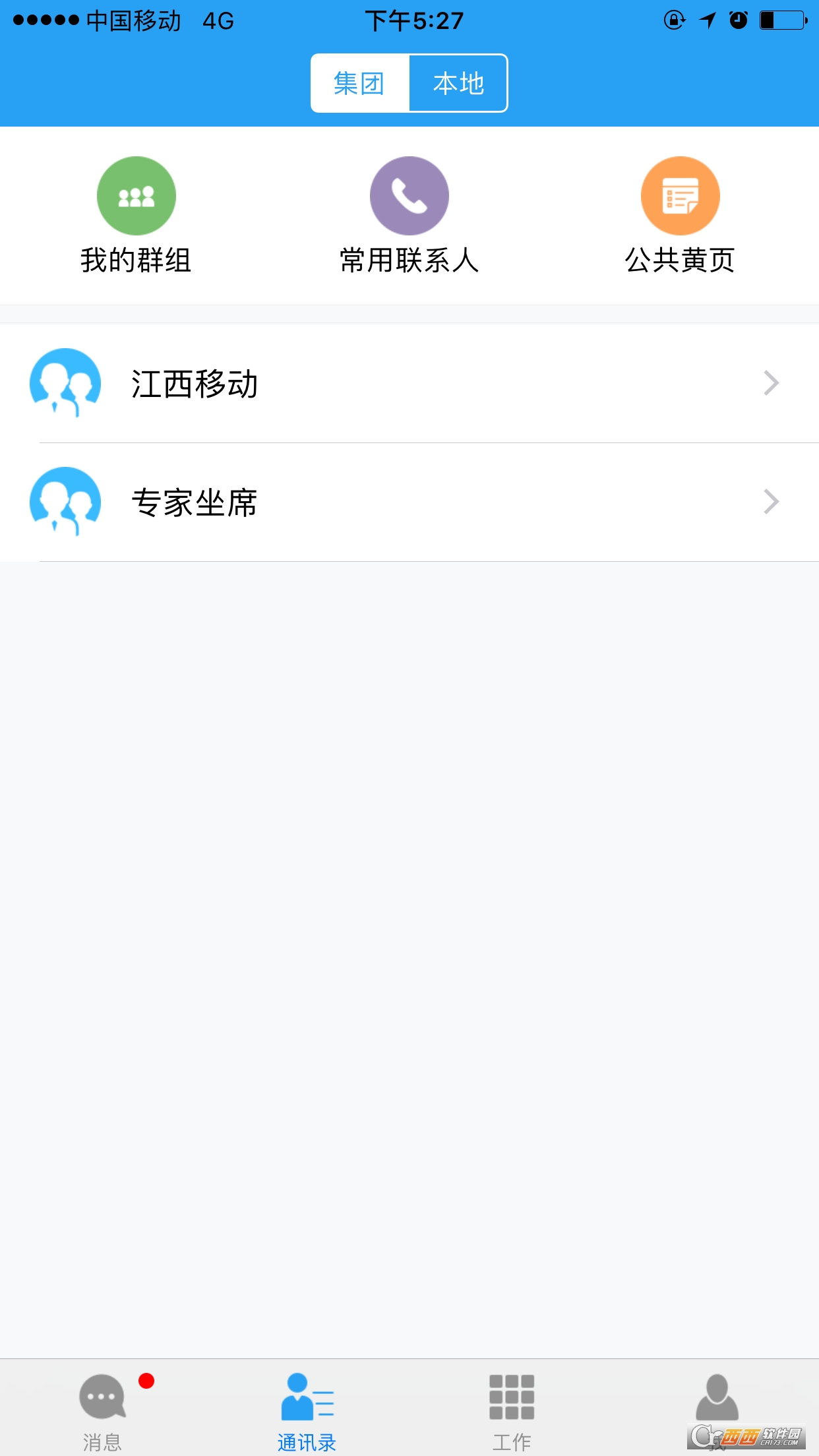Viewport: 819px width, 1456px height.
Task: Expand 江西移动 via its chevron
Action: 772,383
